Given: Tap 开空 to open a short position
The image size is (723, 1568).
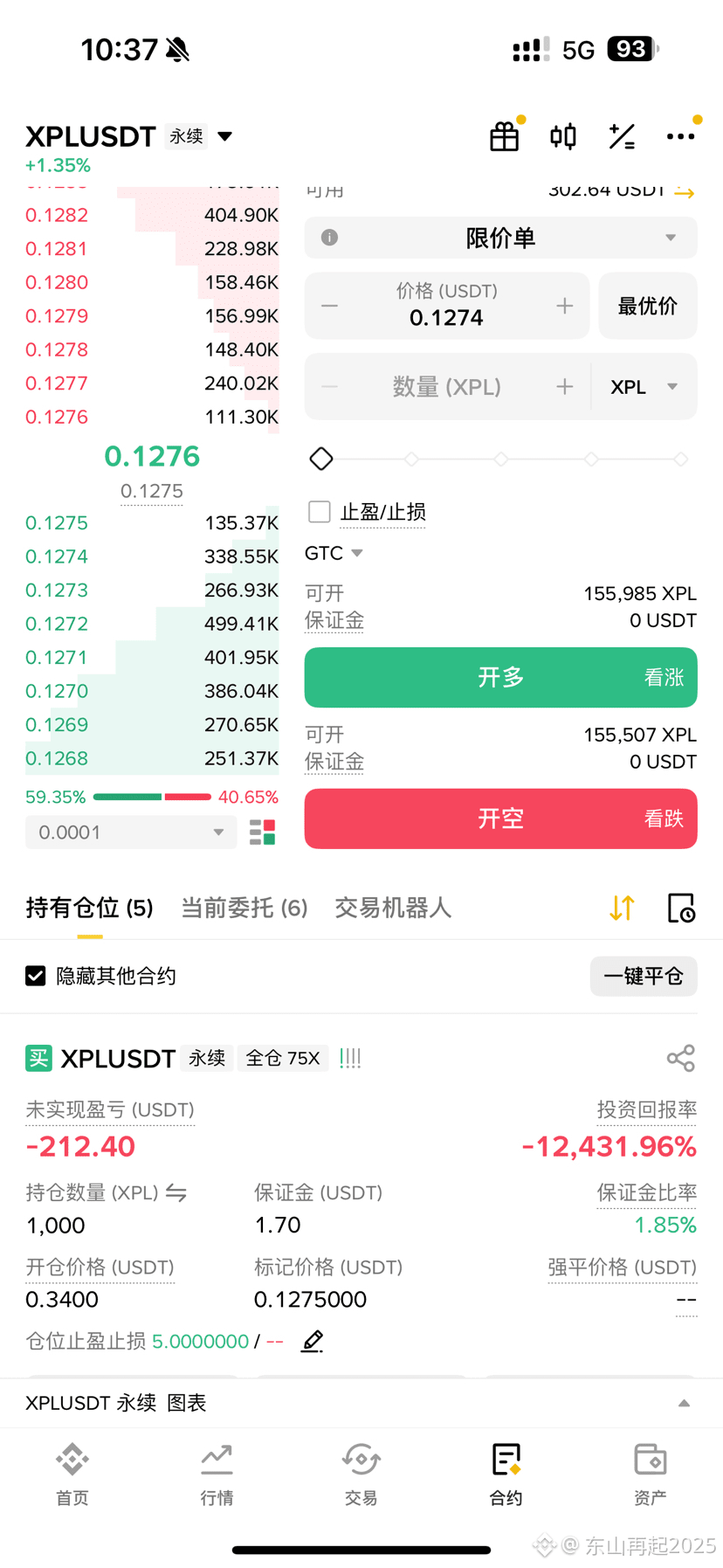Looking at the screenshot, I should [500, 819].
